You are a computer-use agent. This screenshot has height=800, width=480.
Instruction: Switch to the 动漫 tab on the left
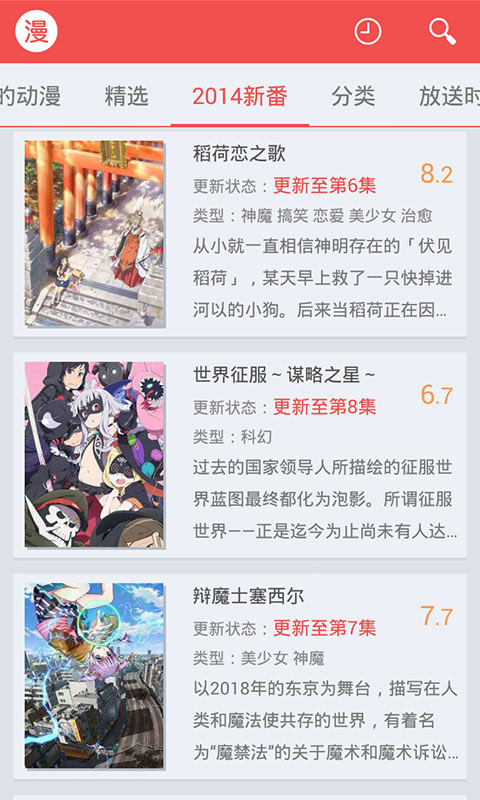[31, 96]
